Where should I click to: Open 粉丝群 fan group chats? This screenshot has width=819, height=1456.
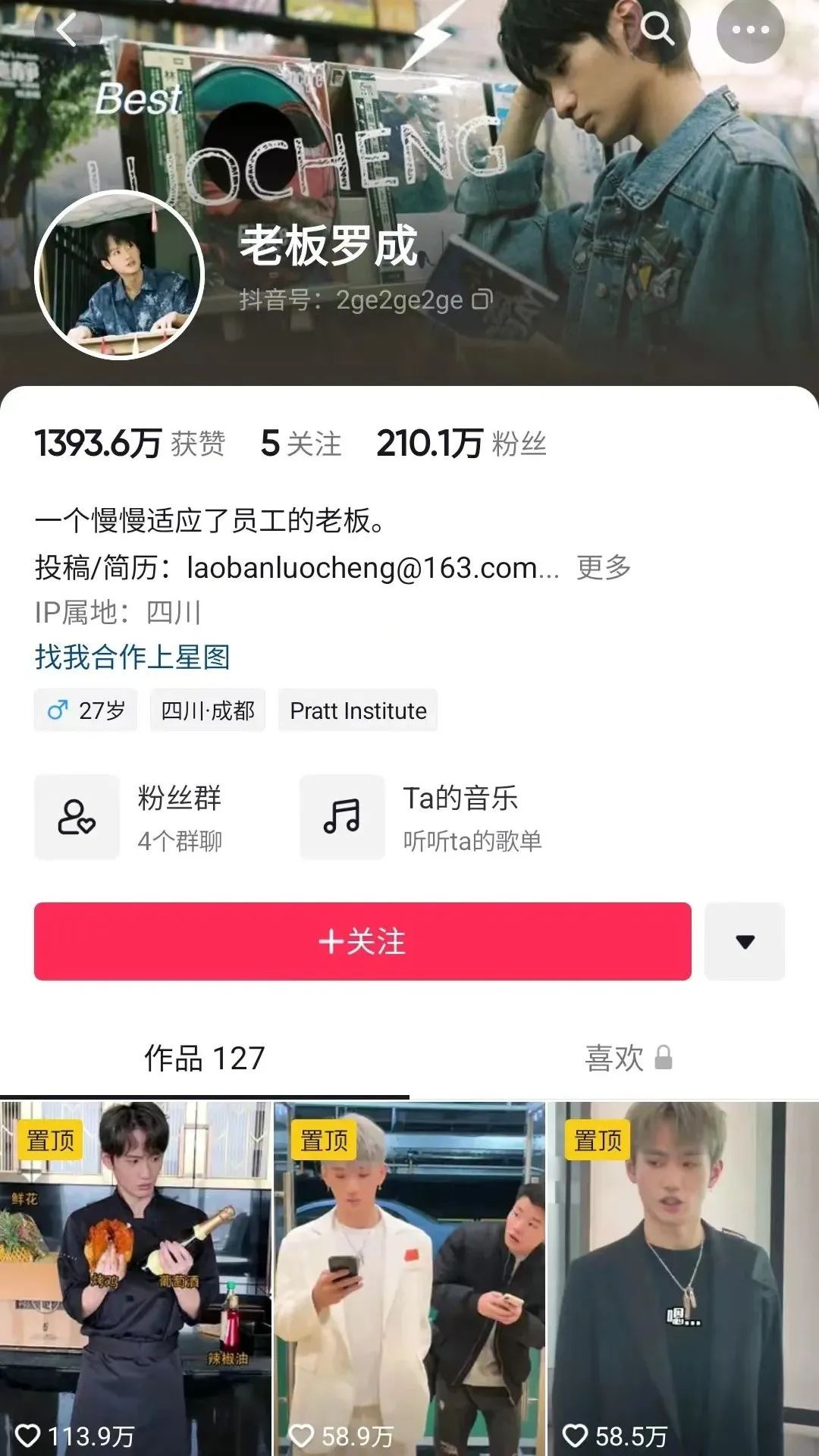click(x=129, y=817)
